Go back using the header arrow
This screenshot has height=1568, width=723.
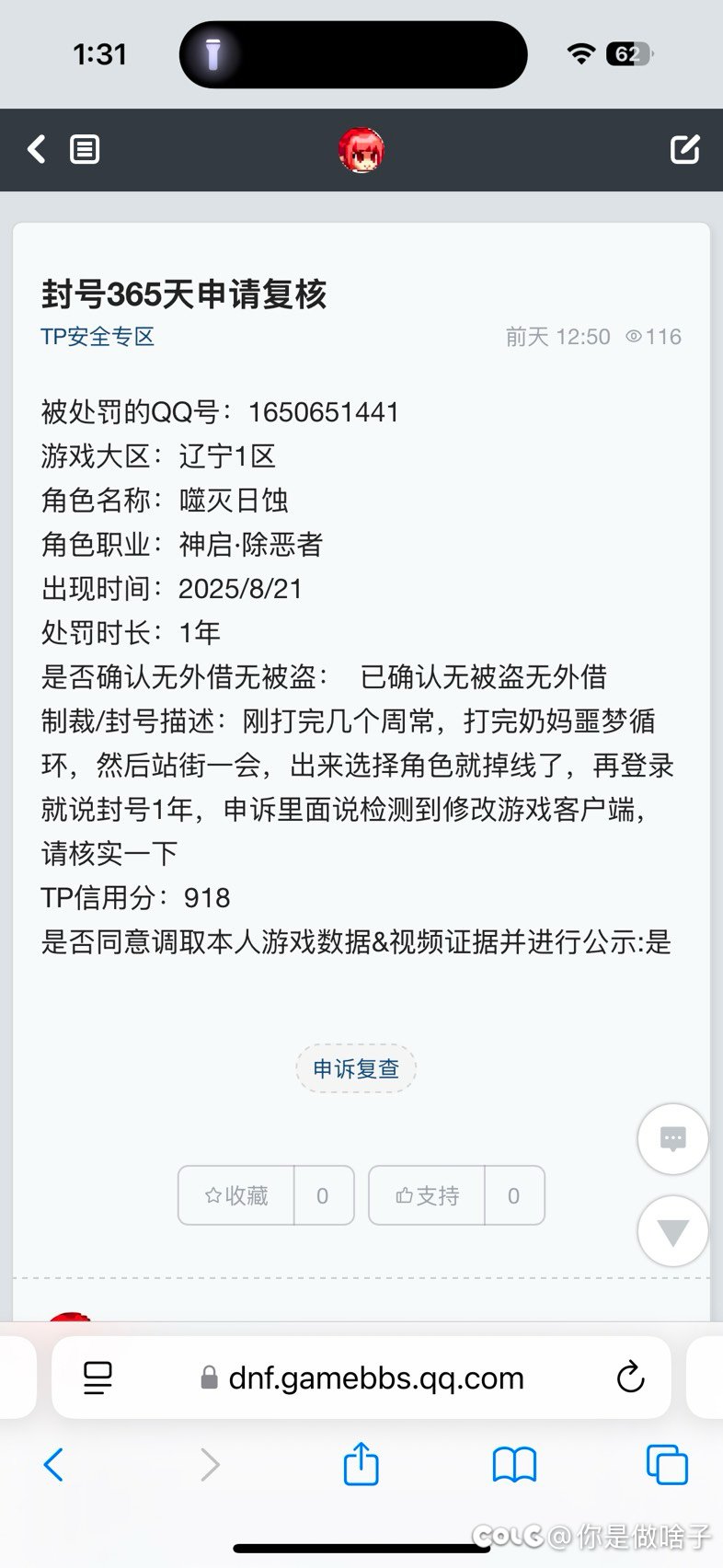pos(37,149)
